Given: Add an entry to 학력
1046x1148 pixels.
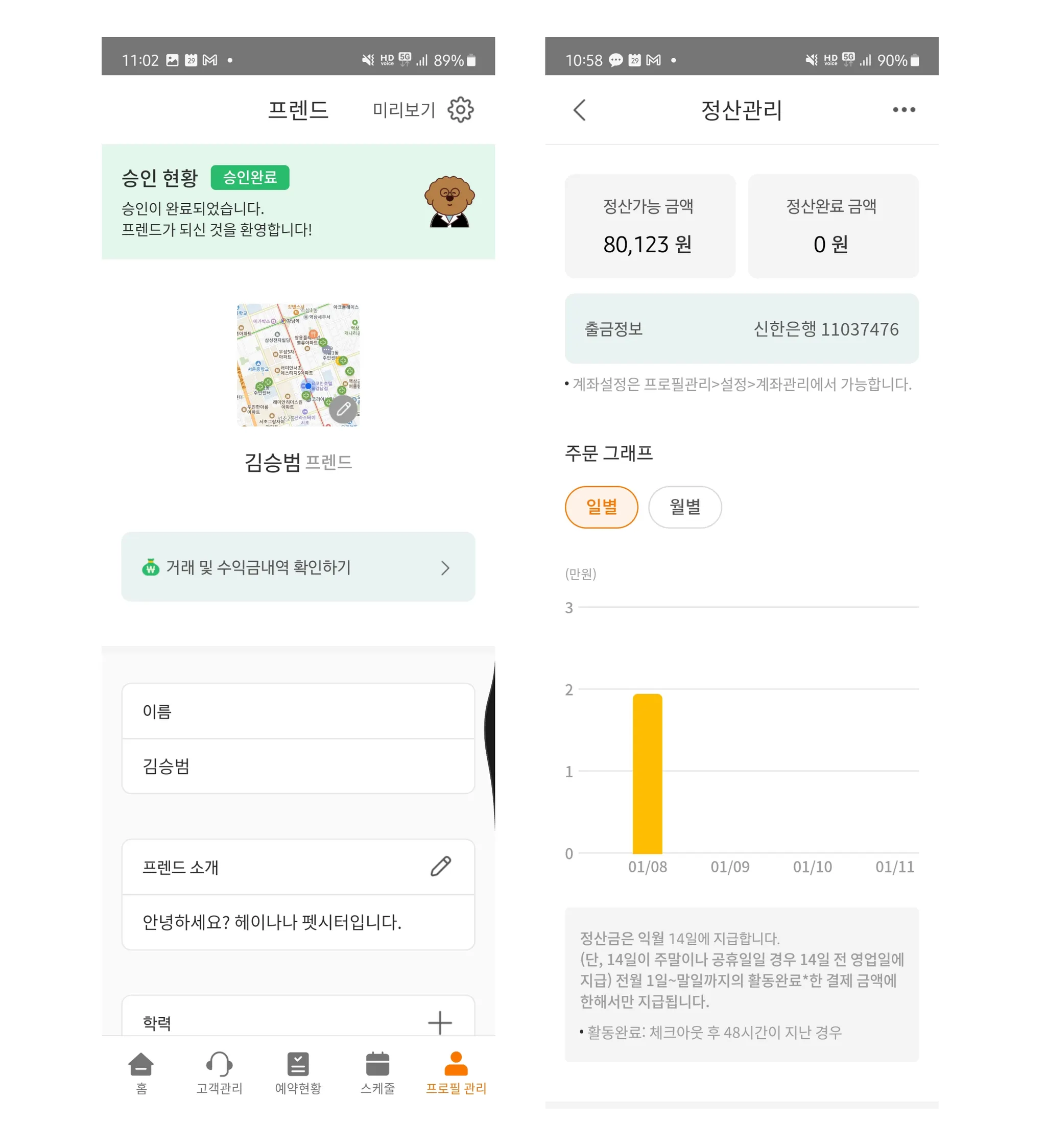Looking at the screenshot, I should [440, 1023].
